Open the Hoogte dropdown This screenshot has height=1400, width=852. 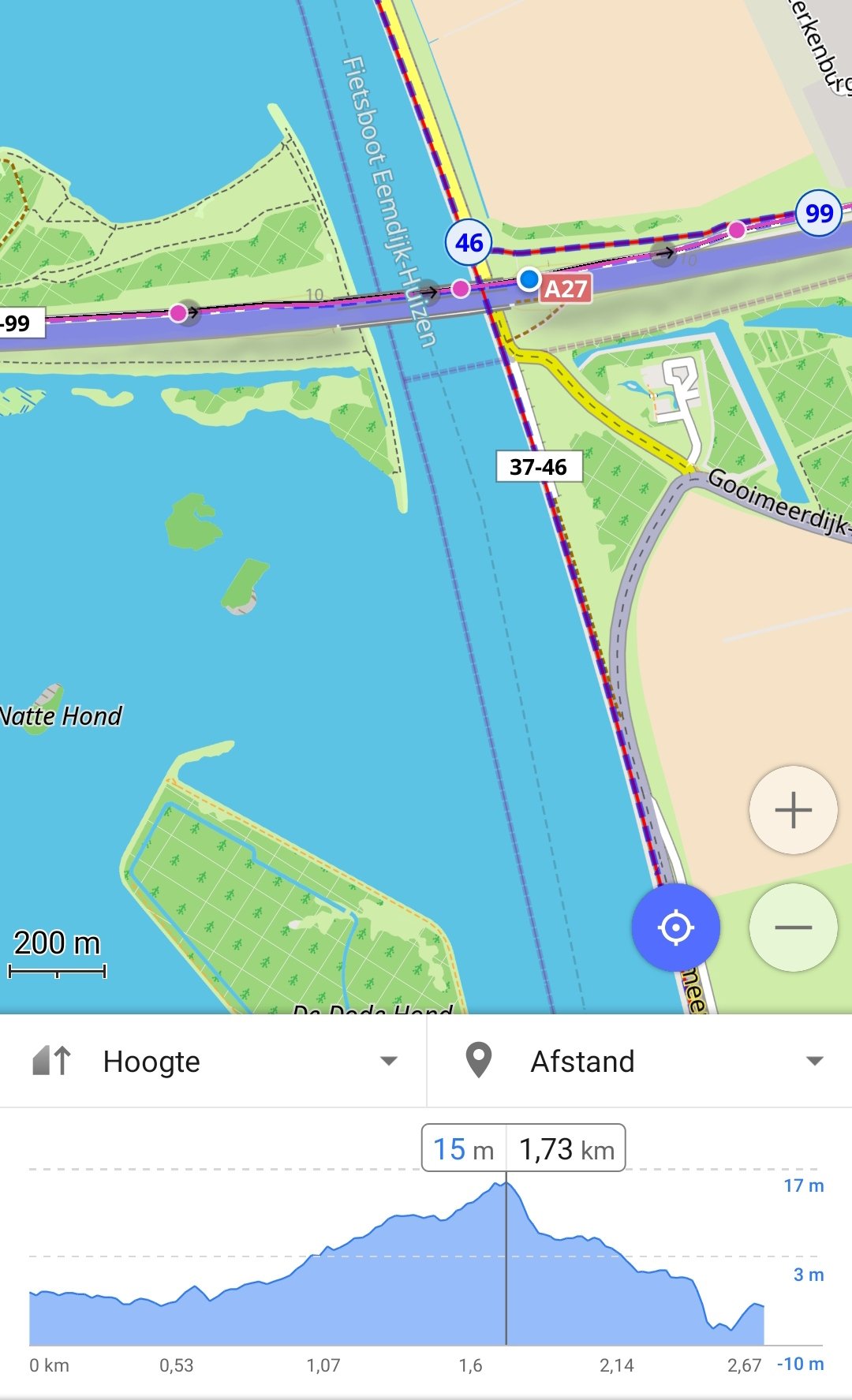click(x=213, y=1061)
